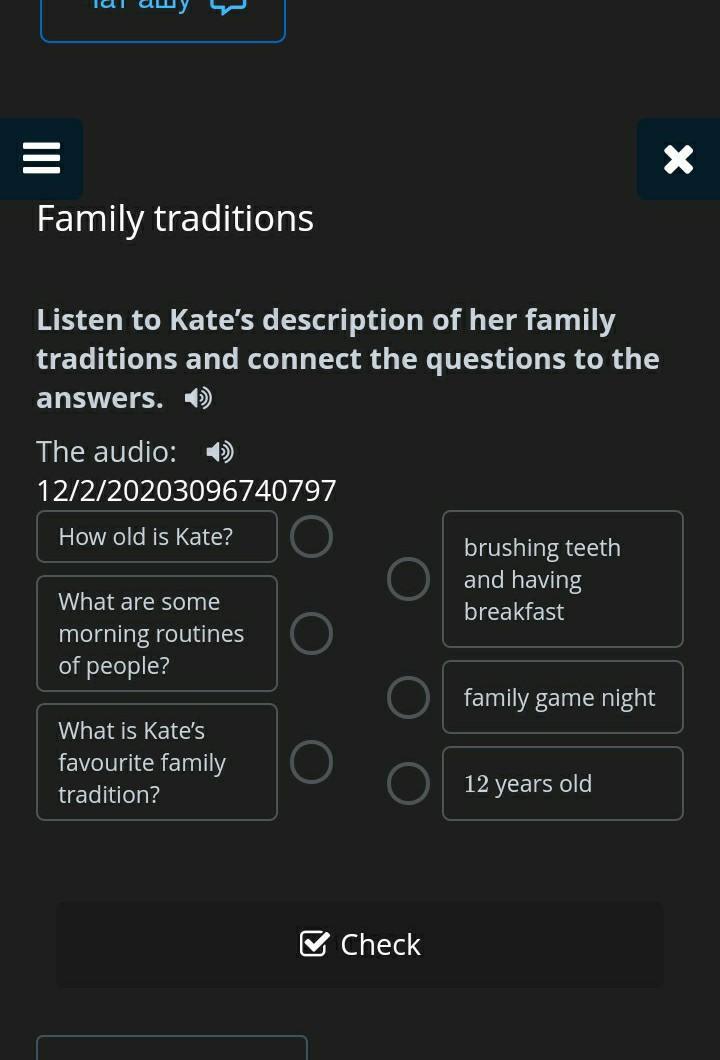This screenshot has height=1060, width=720.
Task: Select the circle for Kate's favourite family tradition
Action: click(311, 762)
